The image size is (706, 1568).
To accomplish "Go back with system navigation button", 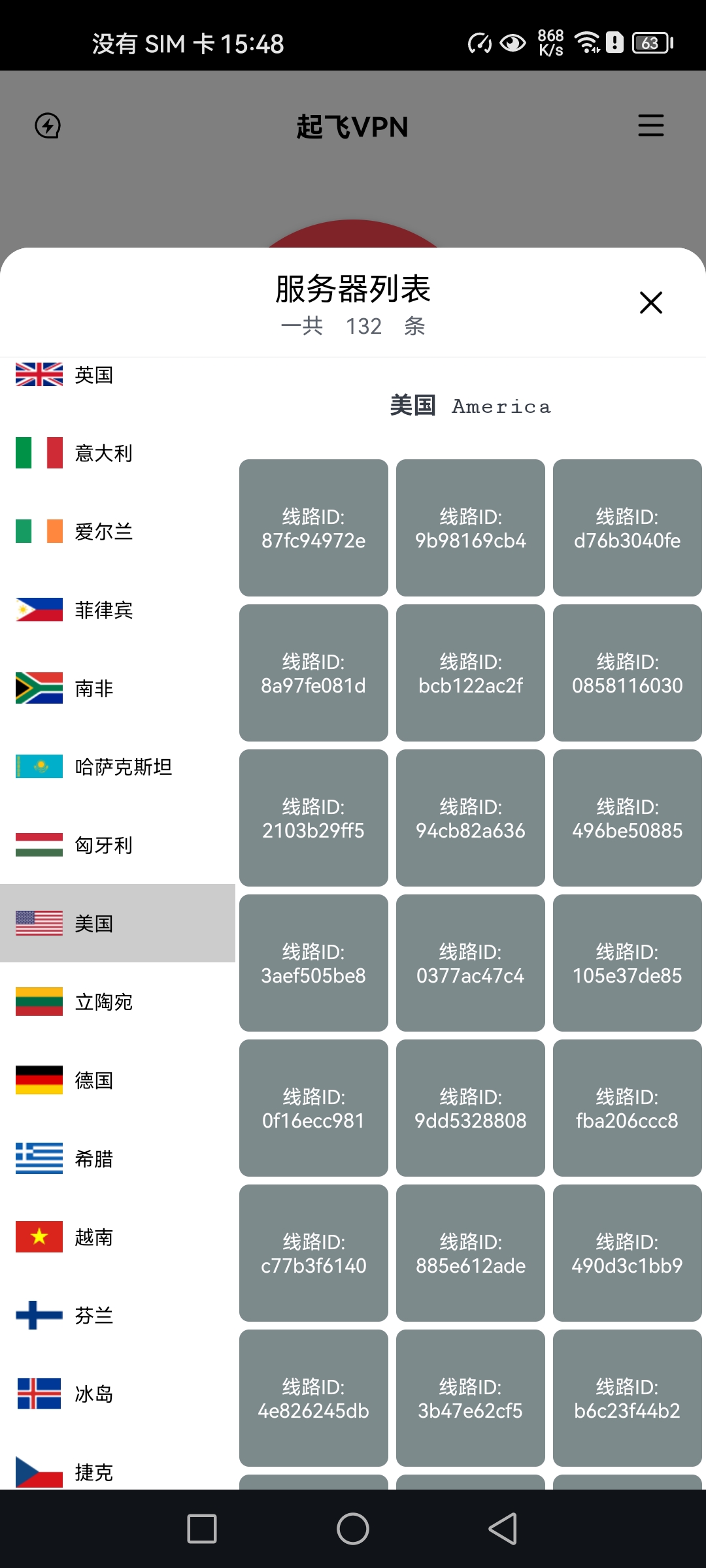I will point(503,1529).
